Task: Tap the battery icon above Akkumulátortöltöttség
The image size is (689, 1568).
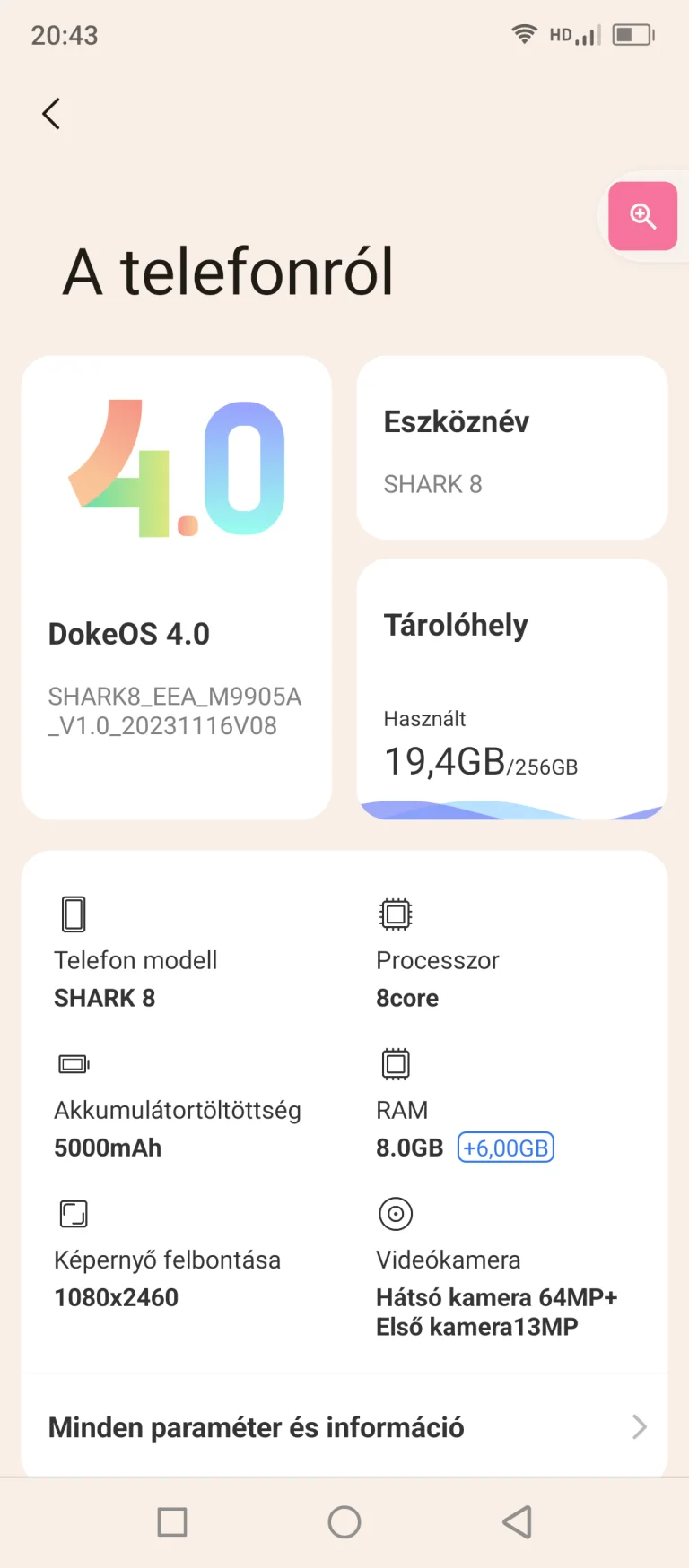Action: (74, 1063)
